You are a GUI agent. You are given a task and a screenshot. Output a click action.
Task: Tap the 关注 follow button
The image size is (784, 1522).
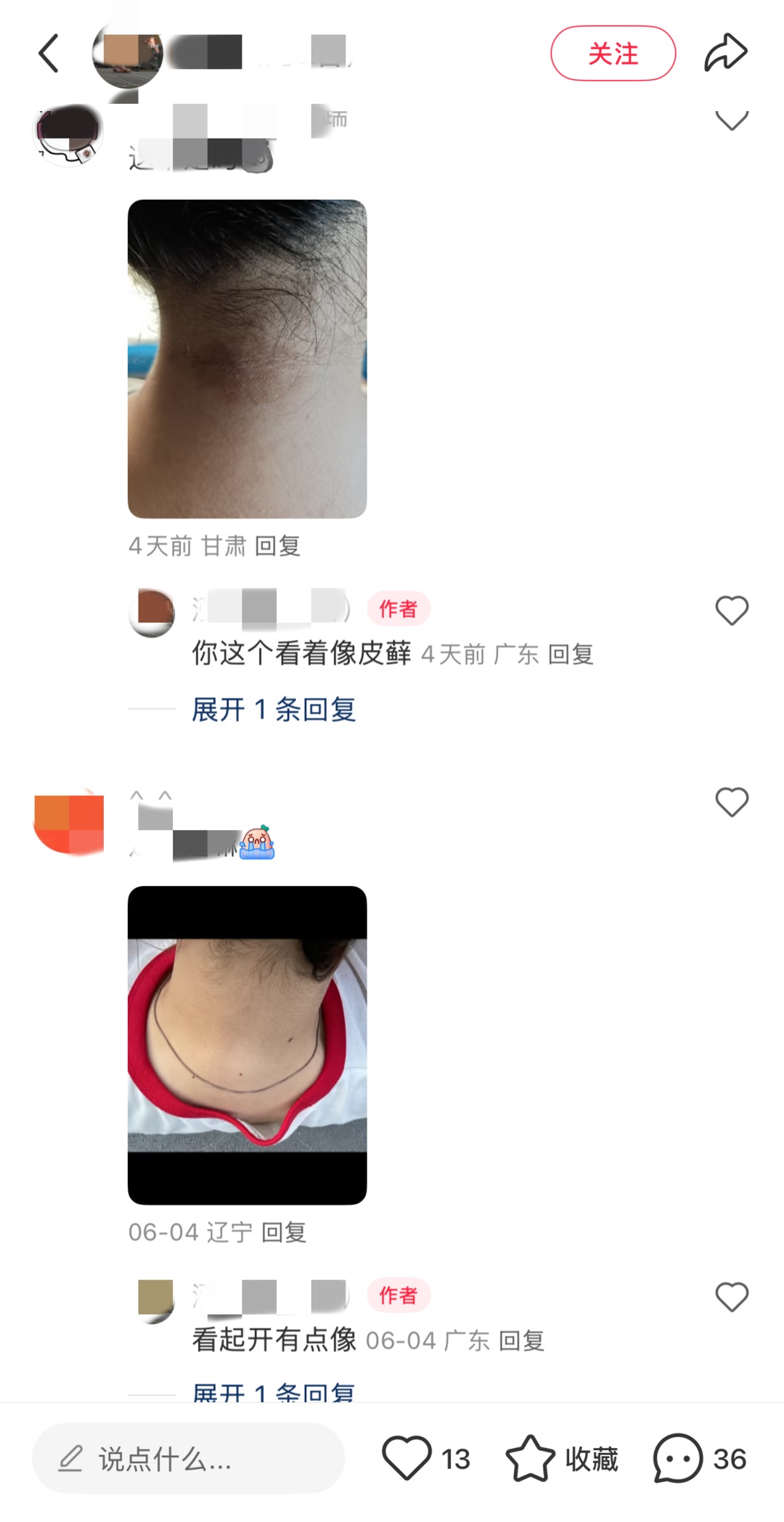pyautogui.click(x=613, y=52)
